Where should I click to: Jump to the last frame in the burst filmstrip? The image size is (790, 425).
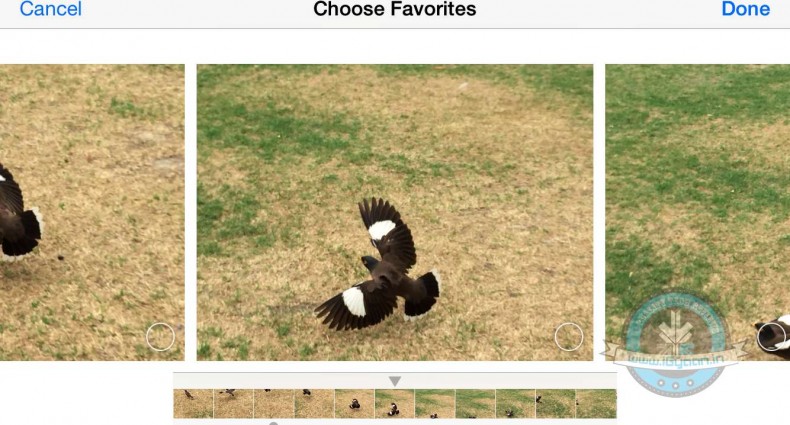tap(598, 403)
